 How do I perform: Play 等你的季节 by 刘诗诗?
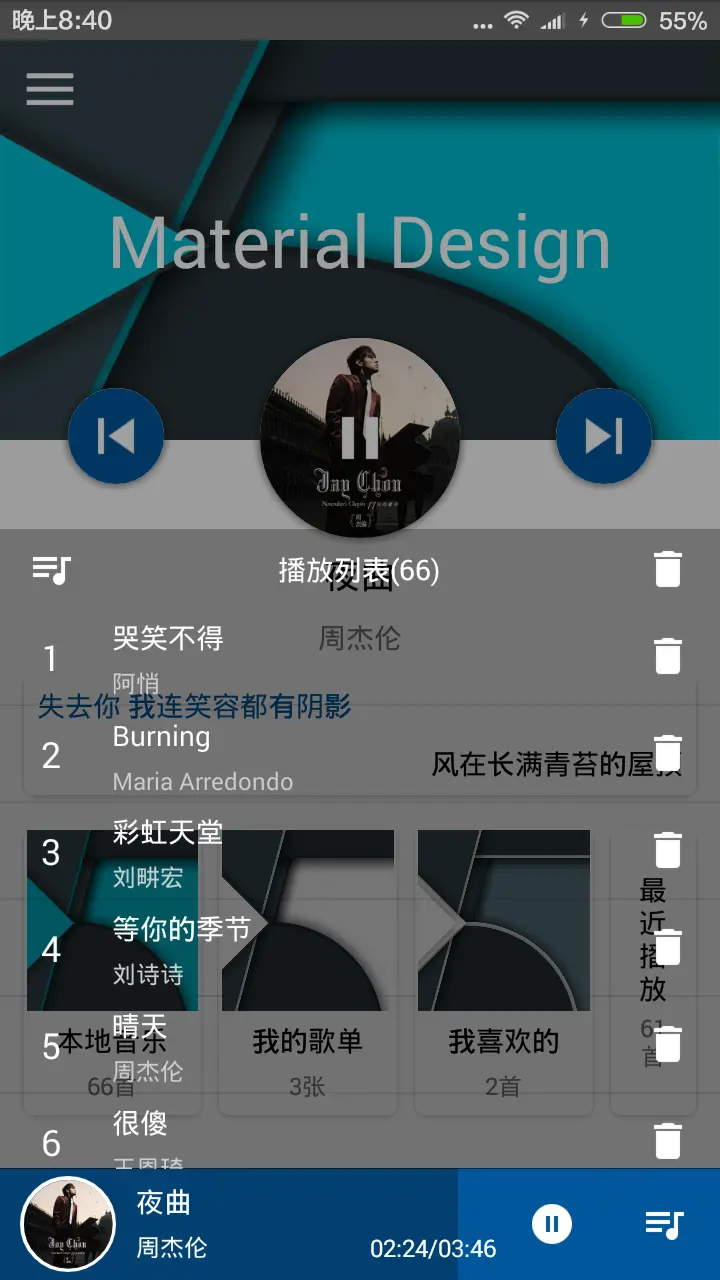click(x=300, y=949)
